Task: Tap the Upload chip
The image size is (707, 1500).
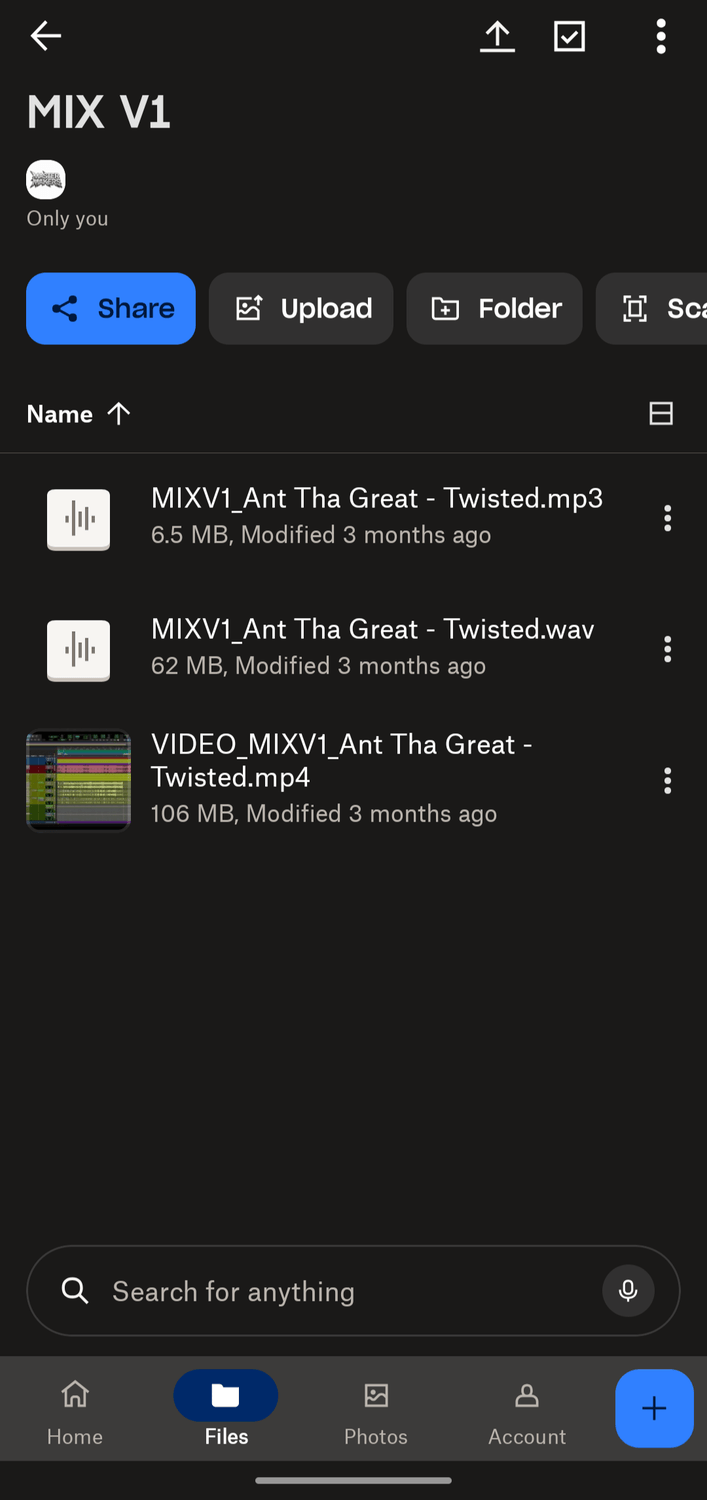Action: [x=301, y=308]
